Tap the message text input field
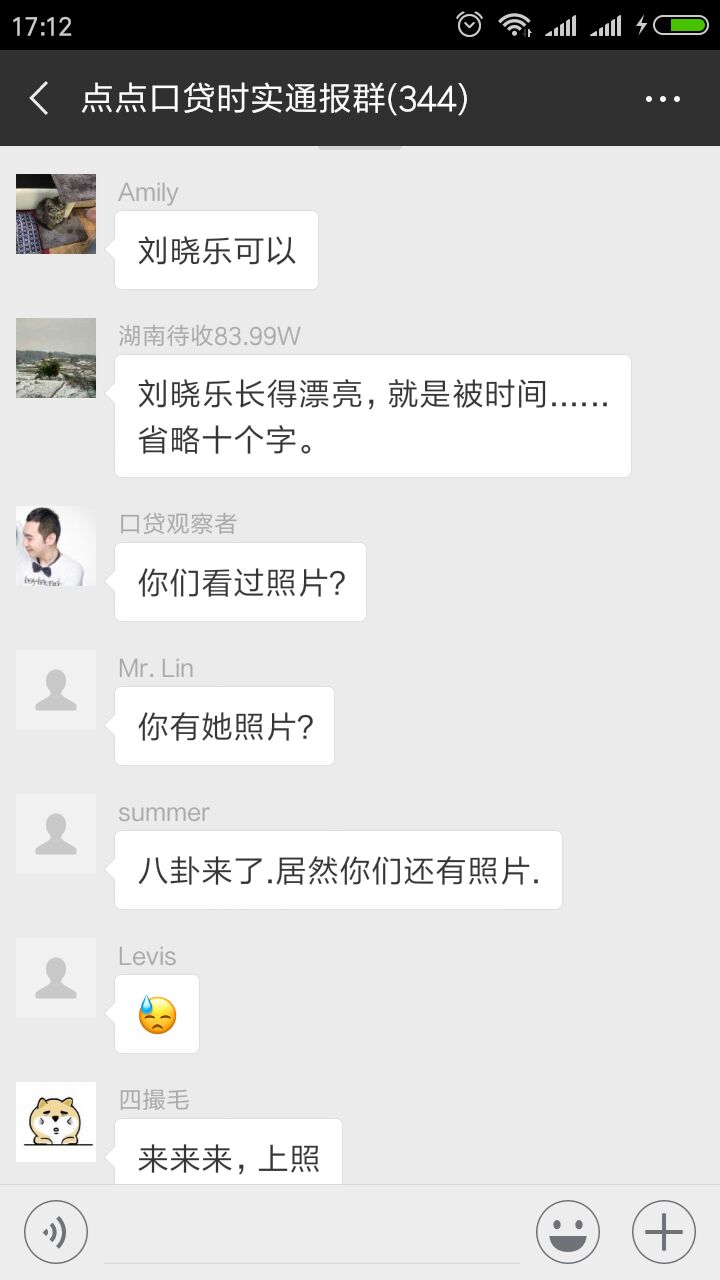This screenshot has width=720, height=1280. point(311,1232)
